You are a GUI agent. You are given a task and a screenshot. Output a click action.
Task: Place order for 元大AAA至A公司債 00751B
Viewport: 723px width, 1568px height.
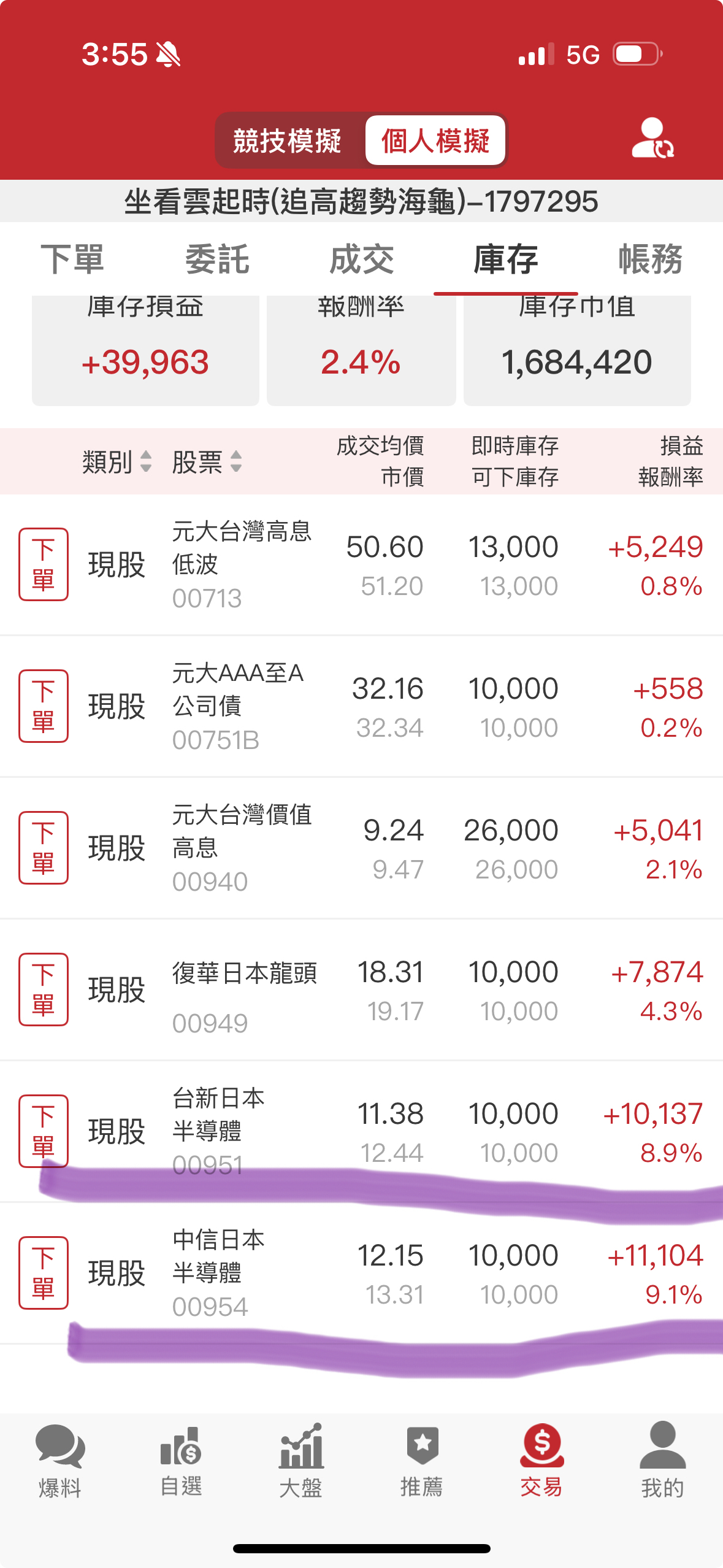point(43,705)
